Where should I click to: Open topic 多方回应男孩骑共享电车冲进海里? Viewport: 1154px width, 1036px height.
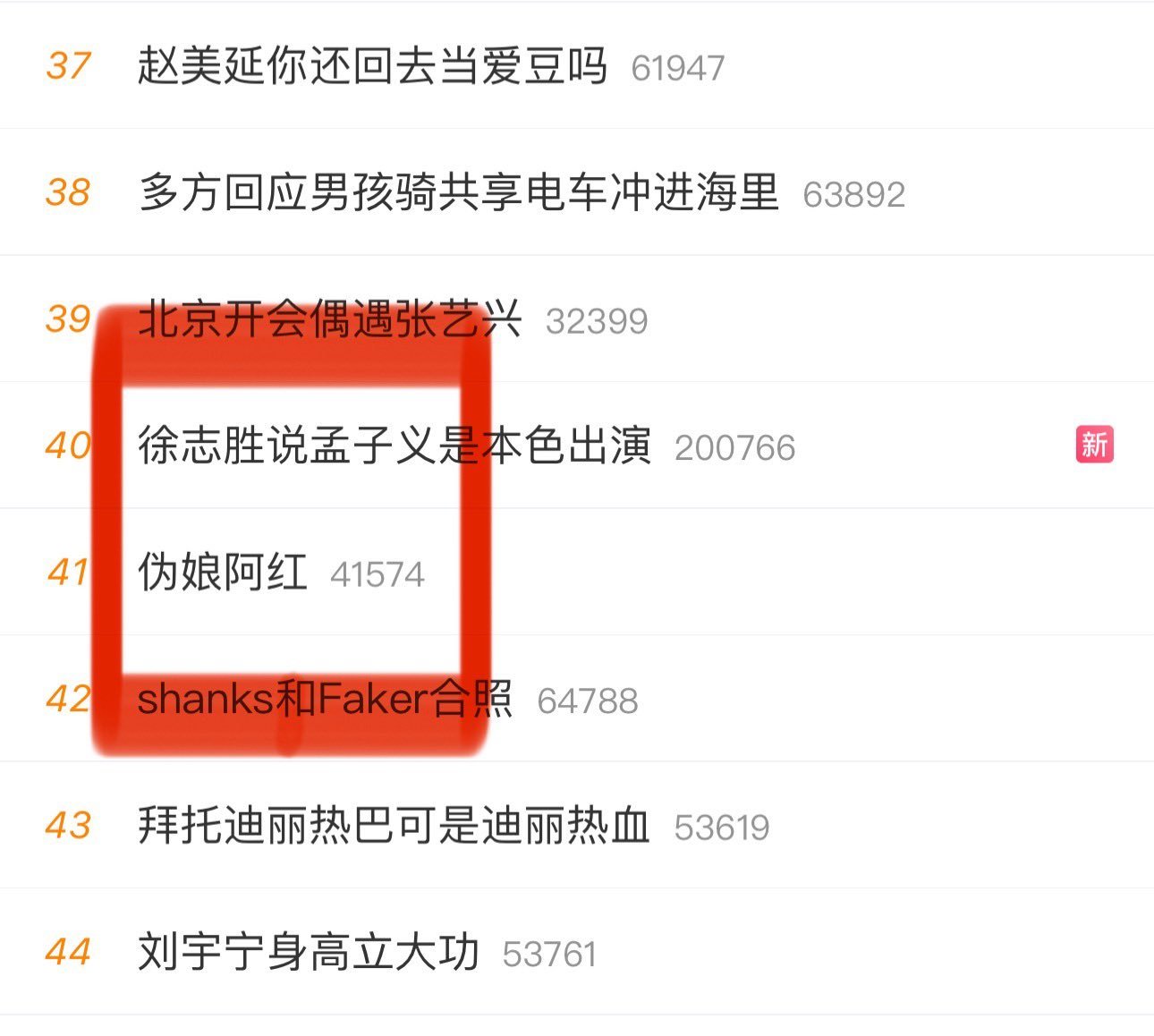pos(458,192)
